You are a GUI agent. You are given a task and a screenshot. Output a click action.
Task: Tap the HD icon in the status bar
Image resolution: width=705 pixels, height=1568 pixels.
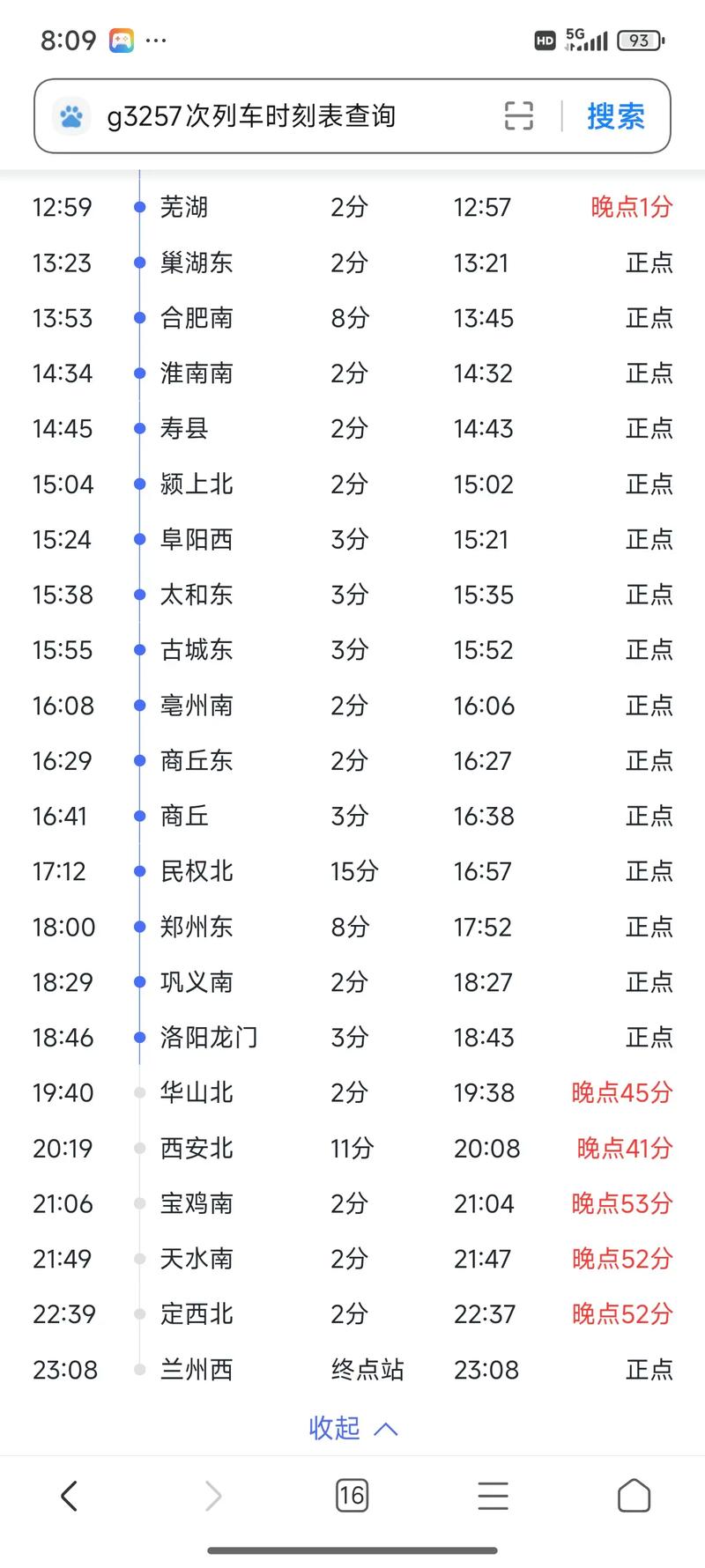(544, 39)
